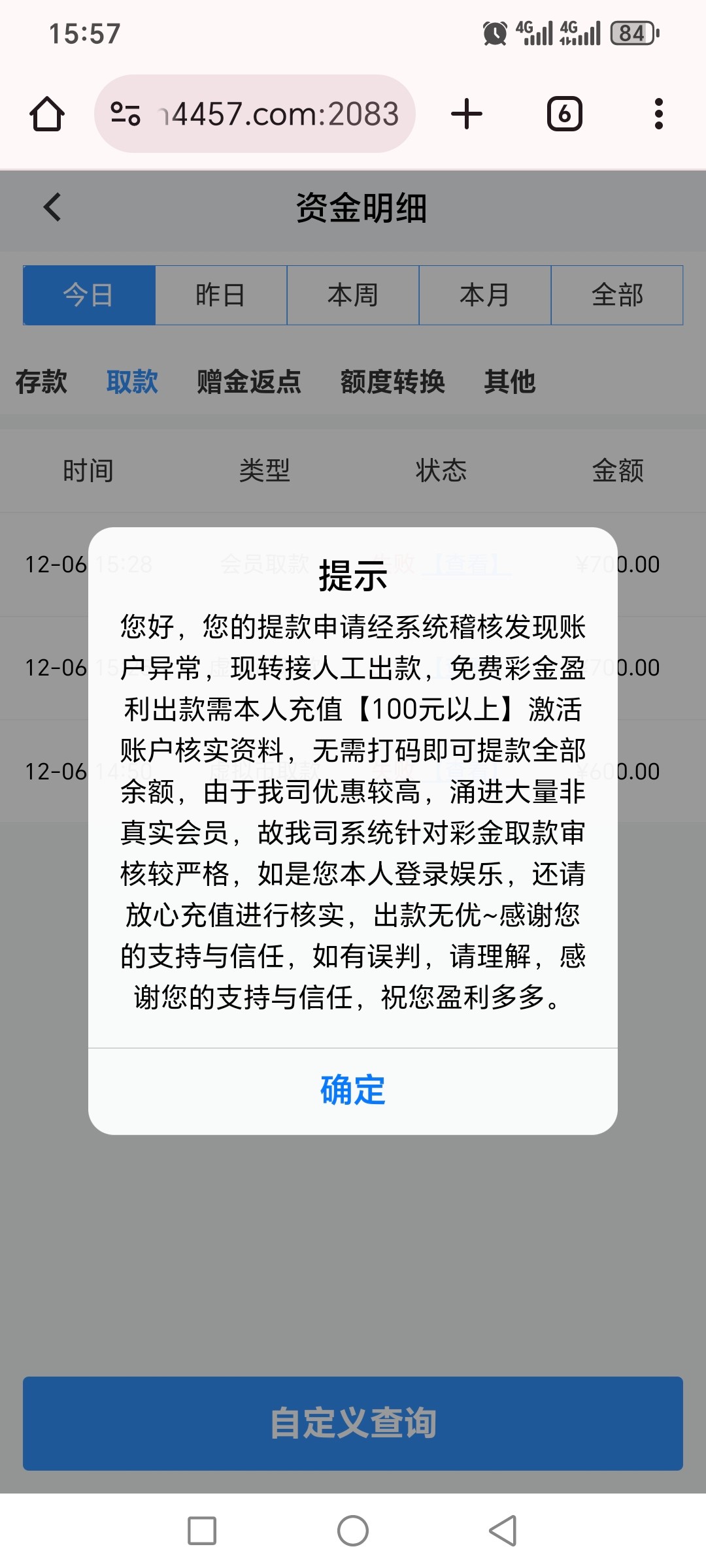The width and height of the screenshot is (706, 1568).
Task: Open the tab switcher showing 6 tabs
Action: (563, 113)
